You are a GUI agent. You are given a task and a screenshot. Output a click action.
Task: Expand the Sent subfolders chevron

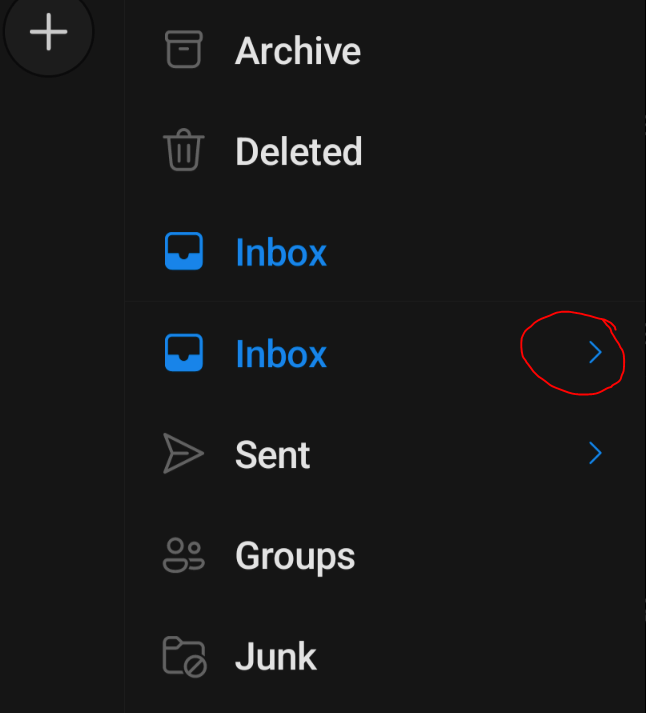pos(595,454)
